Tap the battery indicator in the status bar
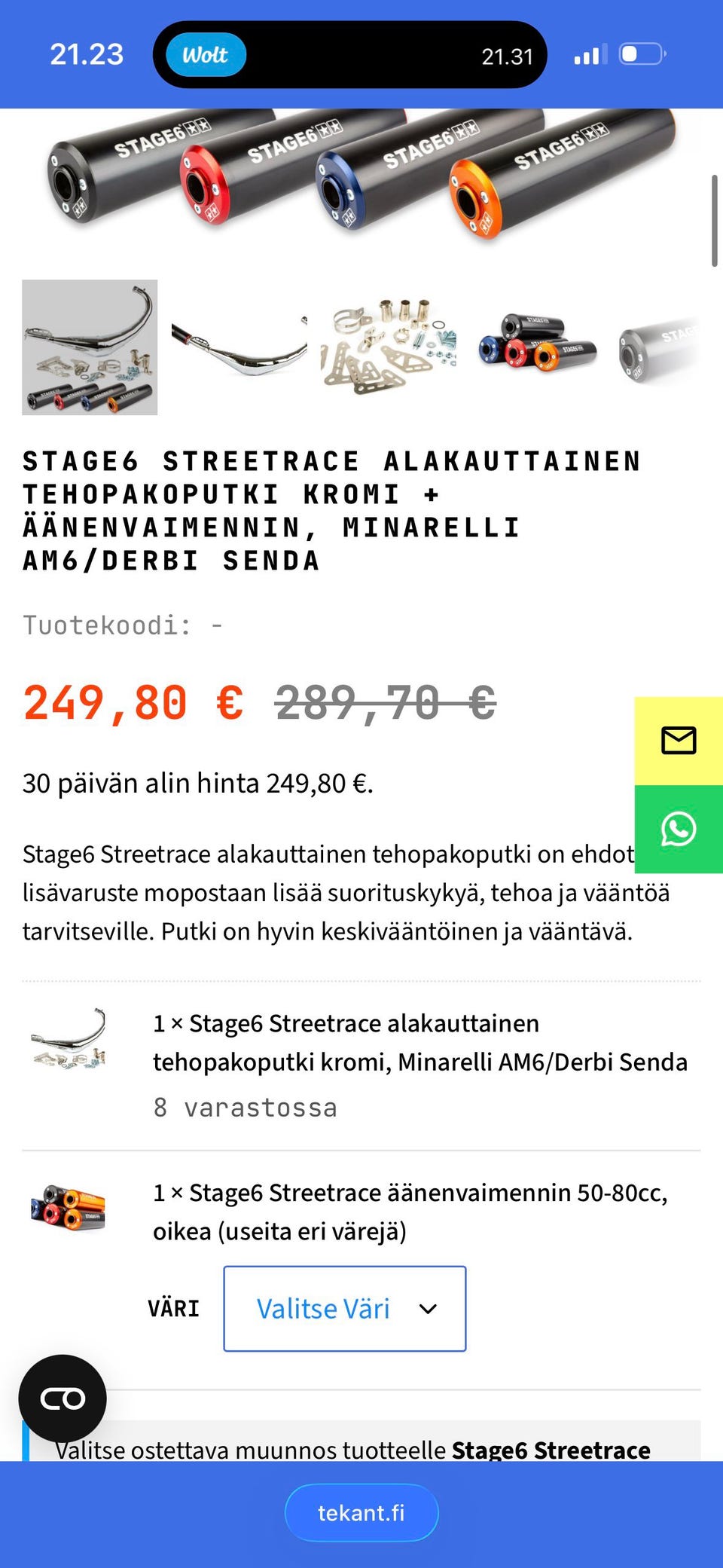The height and width of the screenshot is (1568, 723). coord(639,54)
